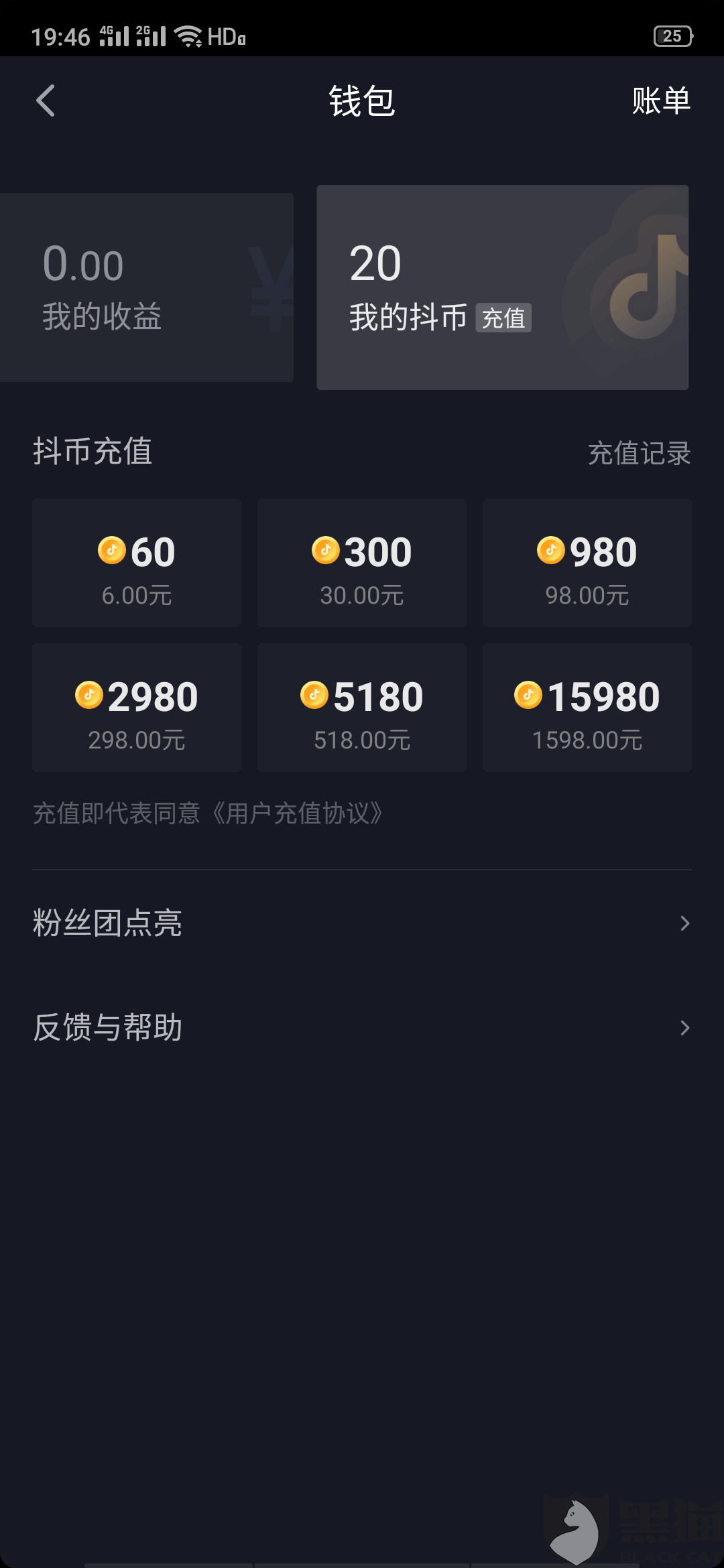This screenshot has width=724, height=1568.
Task: Select the 2980 coins for 298.00元 package
Action: coord(137,708)
